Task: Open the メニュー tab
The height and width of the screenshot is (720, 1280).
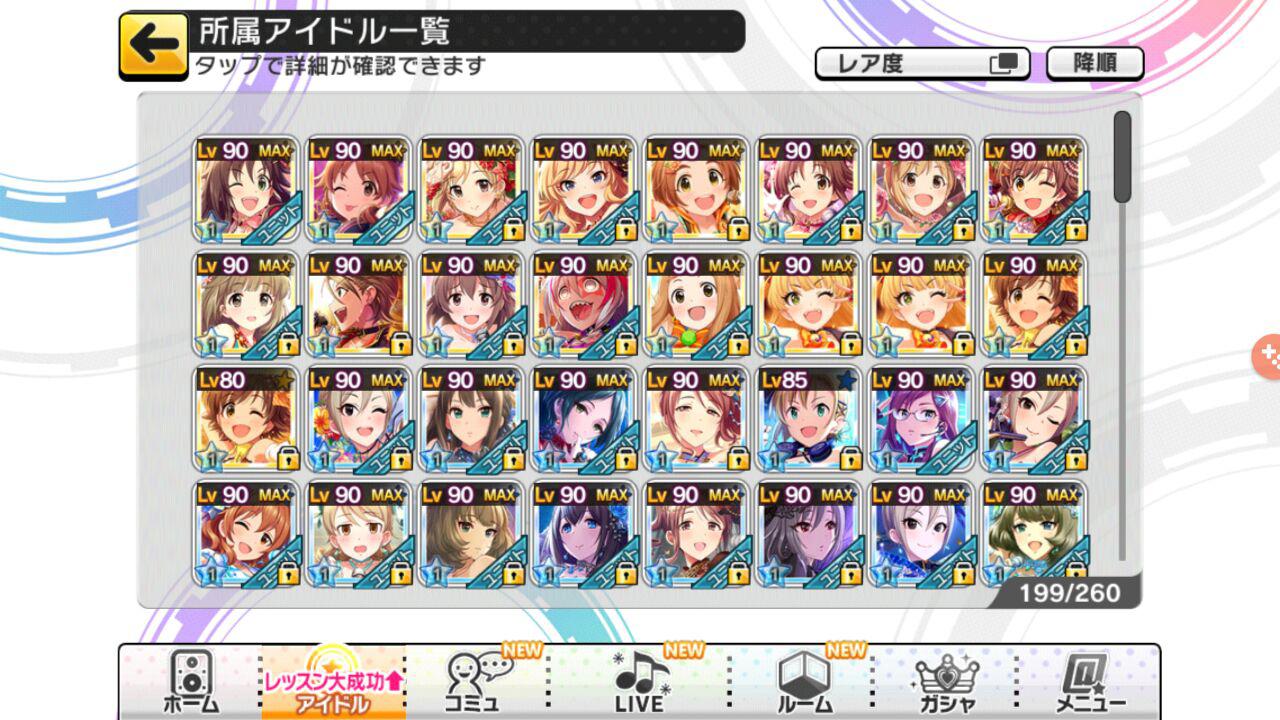Action: pos(1090,682)
